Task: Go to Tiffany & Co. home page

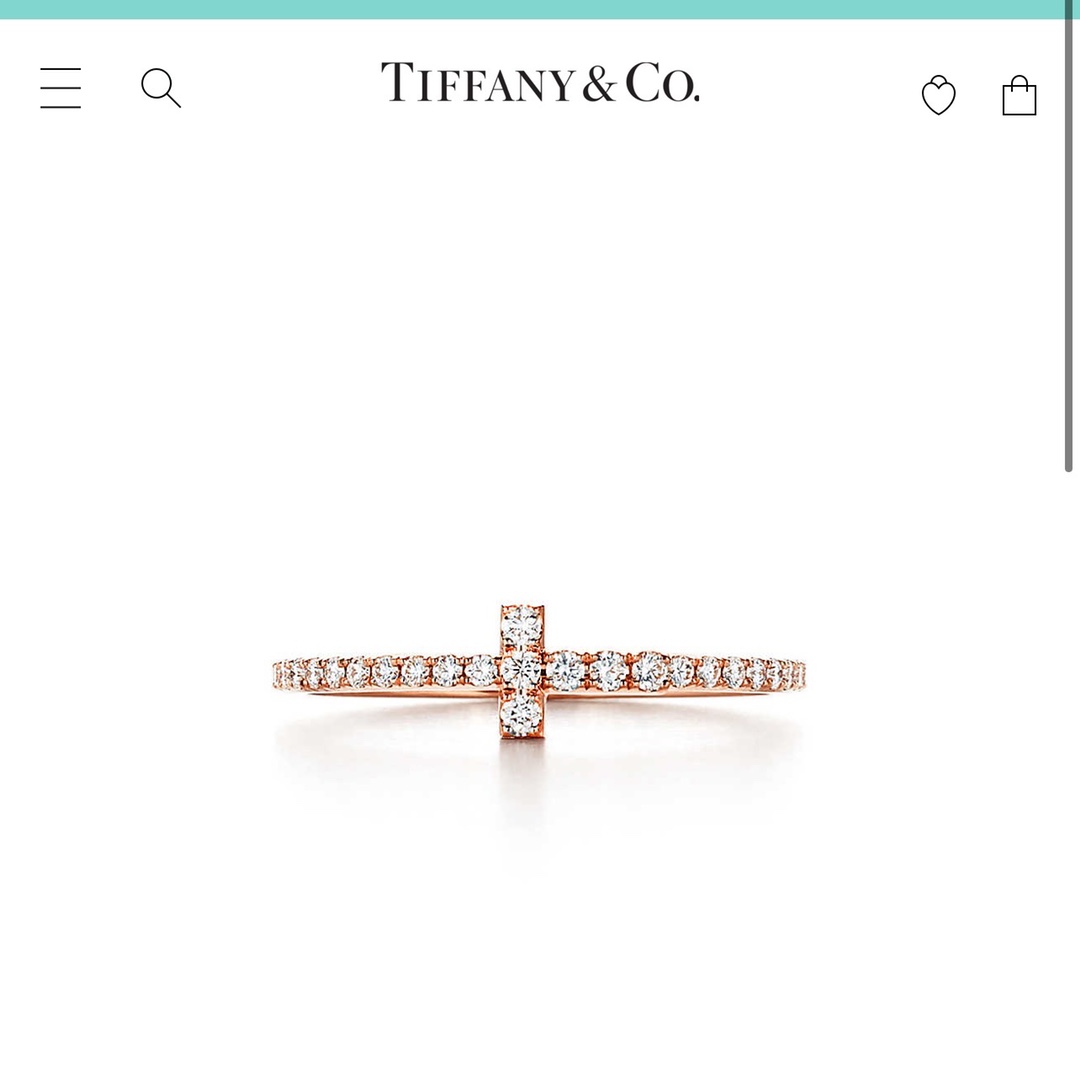Action: click(x=540, y=83)
